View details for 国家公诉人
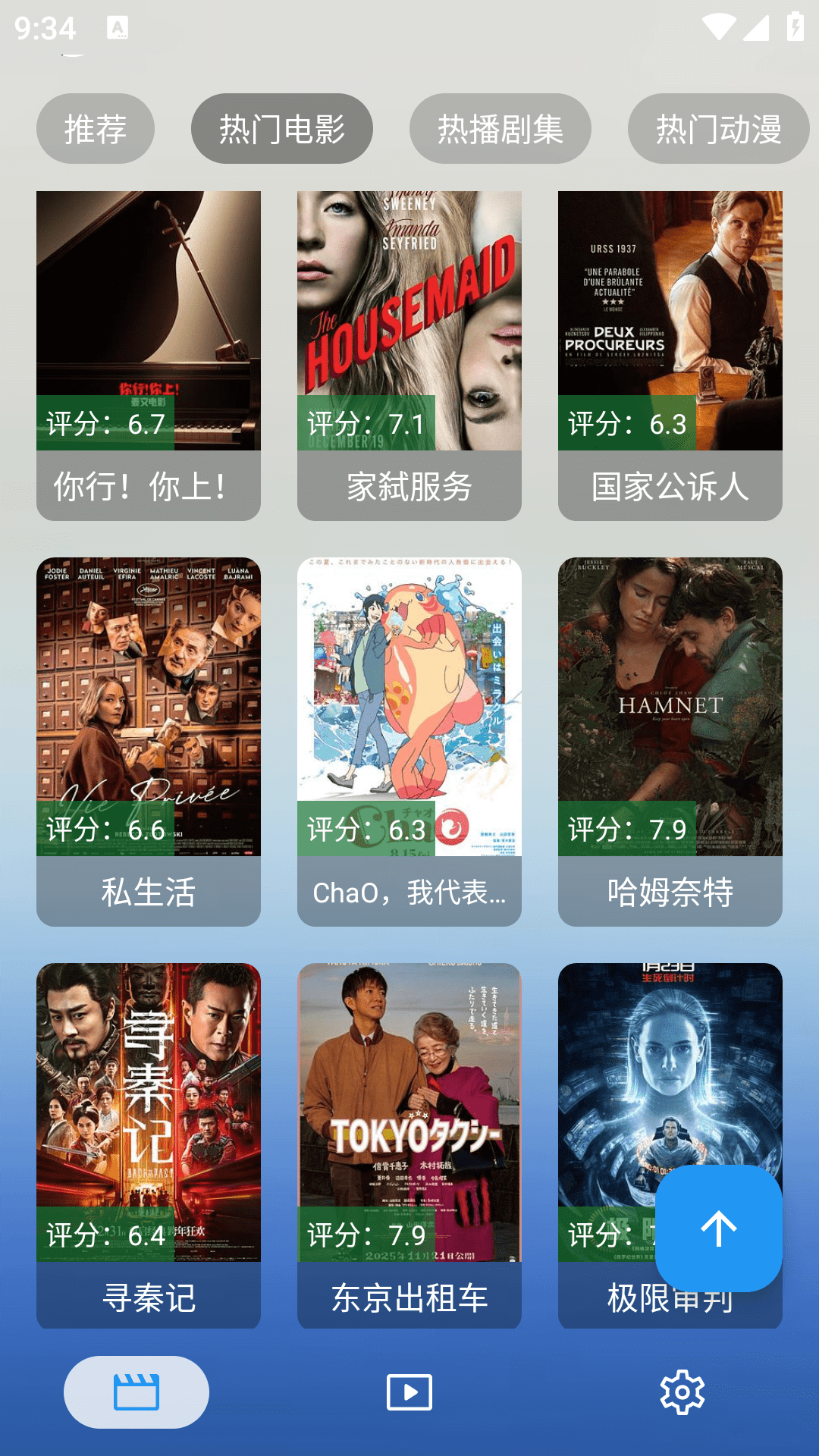Viewport: 819px width, 1456px height. click(x=670, y=355)
